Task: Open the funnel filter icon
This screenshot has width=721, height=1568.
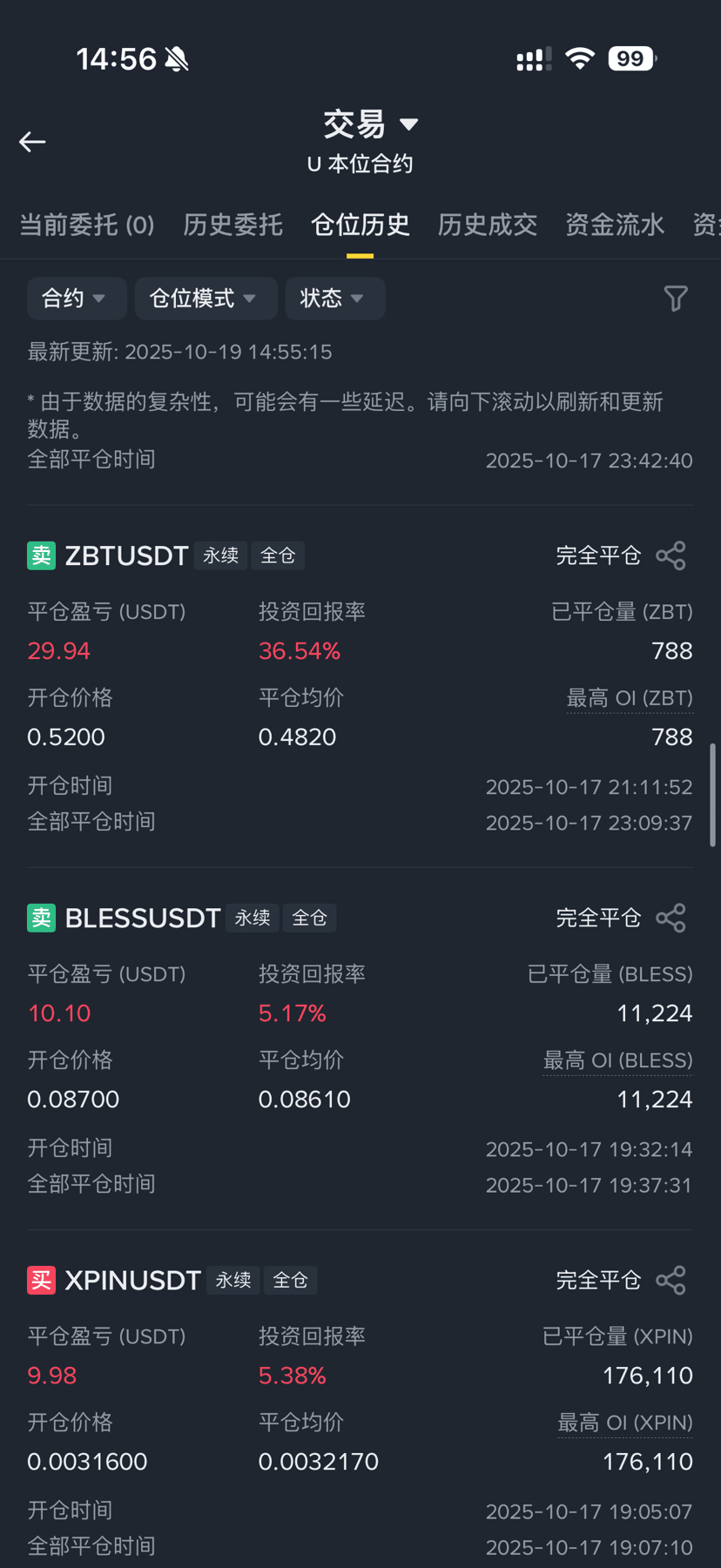Action: coord(676,299)
